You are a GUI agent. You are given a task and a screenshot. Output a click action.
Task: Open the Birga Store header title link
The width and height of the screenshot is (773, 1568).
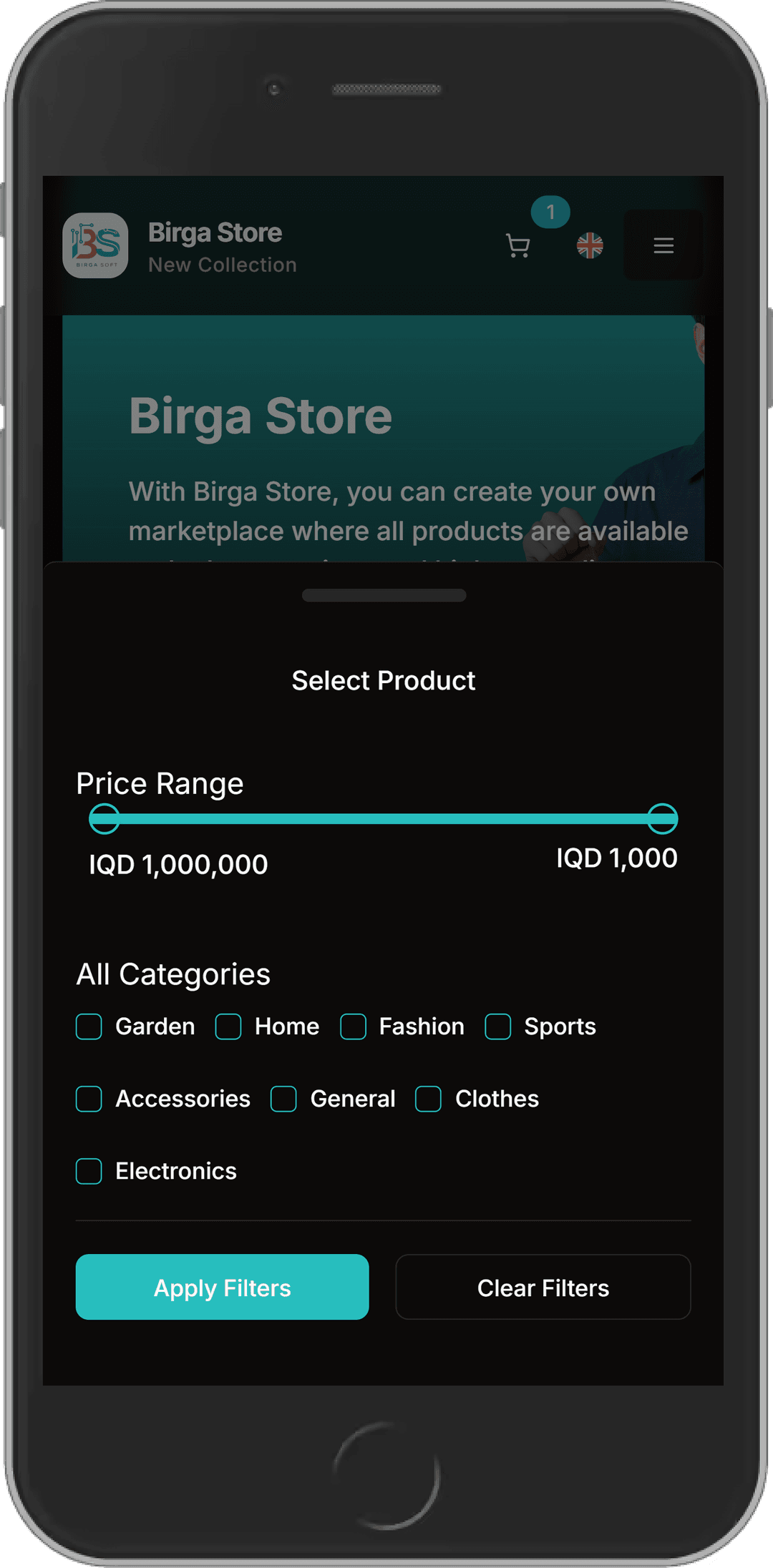[x=215, y=232]
